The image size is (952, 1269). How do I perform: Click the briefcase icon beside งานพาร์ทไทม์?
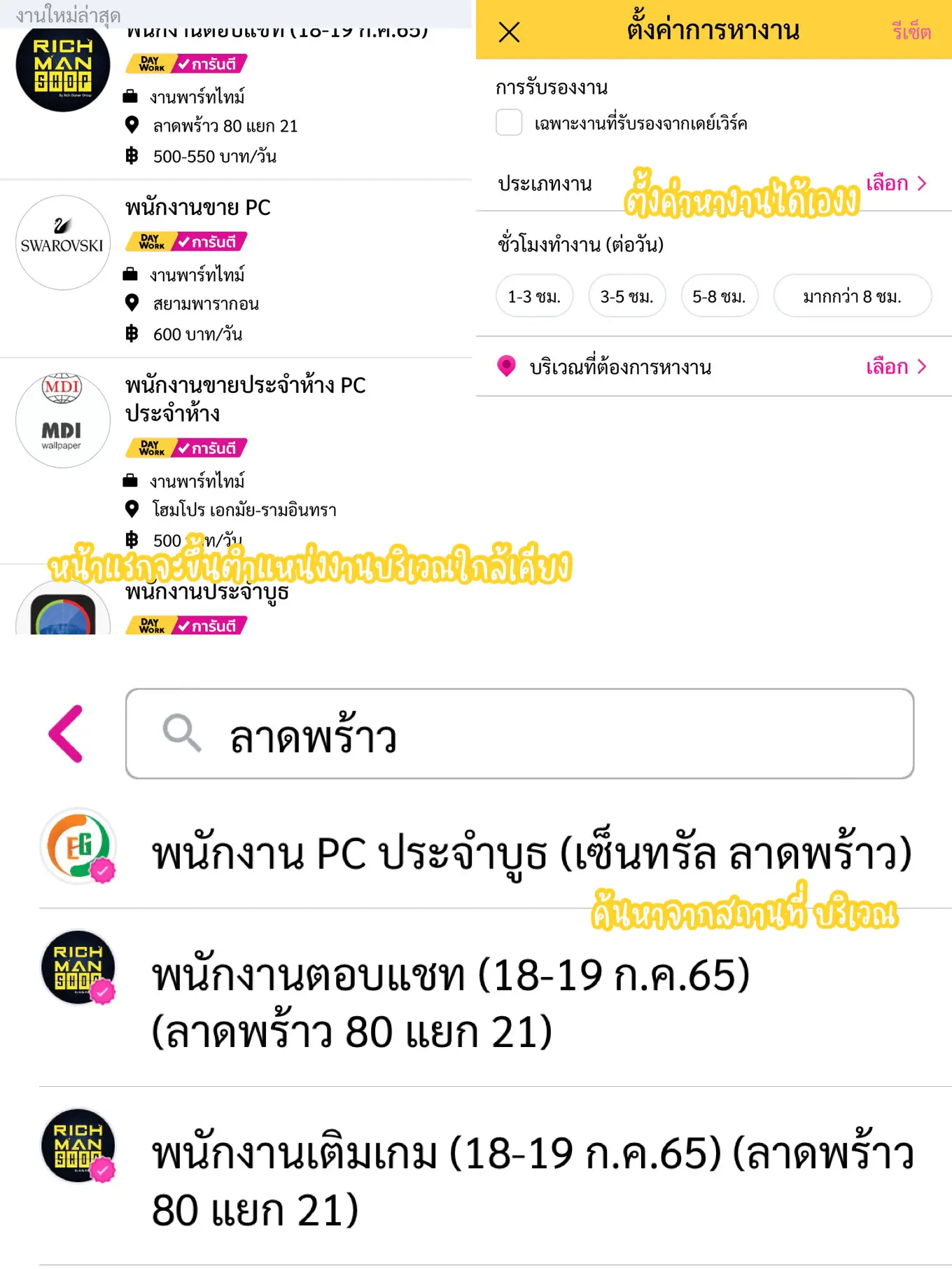coord(132,274)
